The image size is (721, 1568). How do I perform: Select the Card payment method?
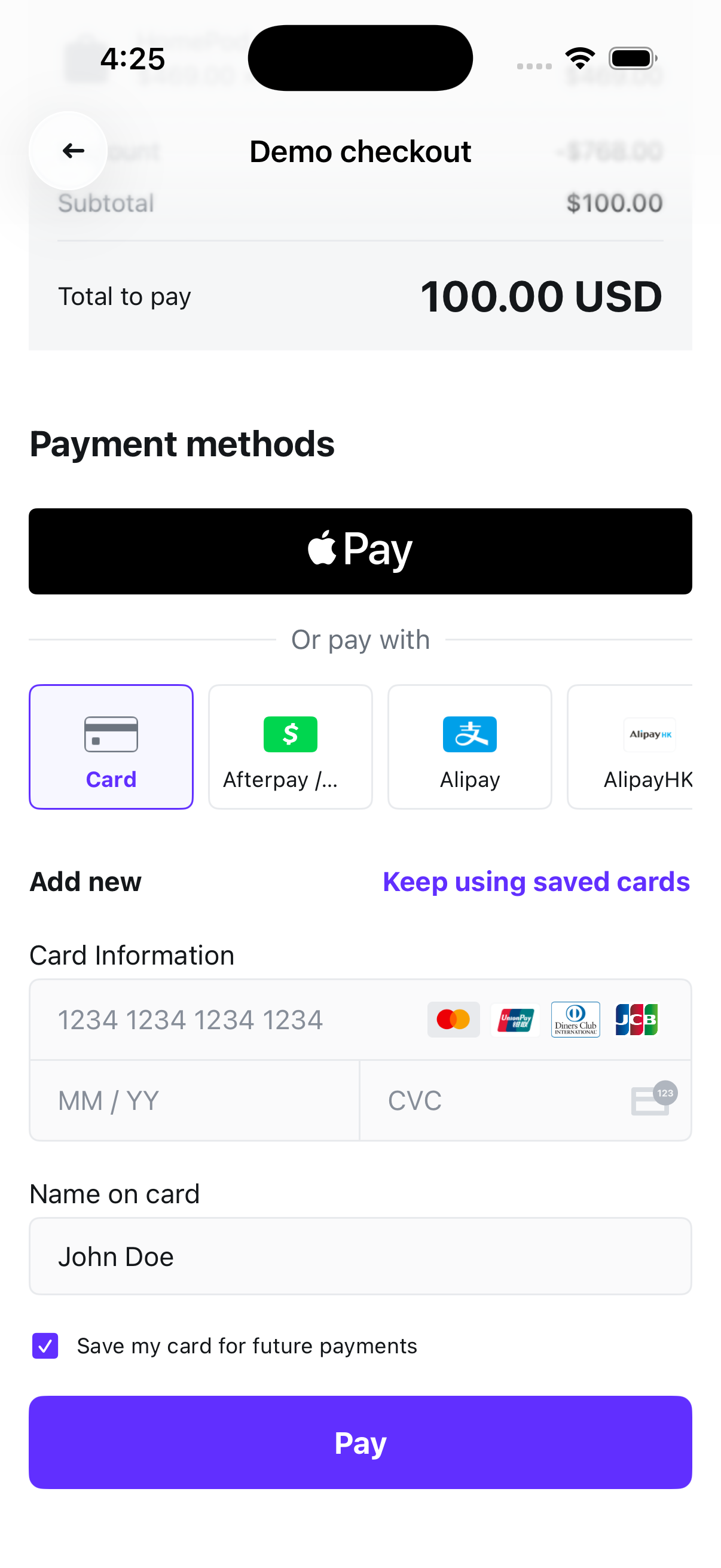111,746
